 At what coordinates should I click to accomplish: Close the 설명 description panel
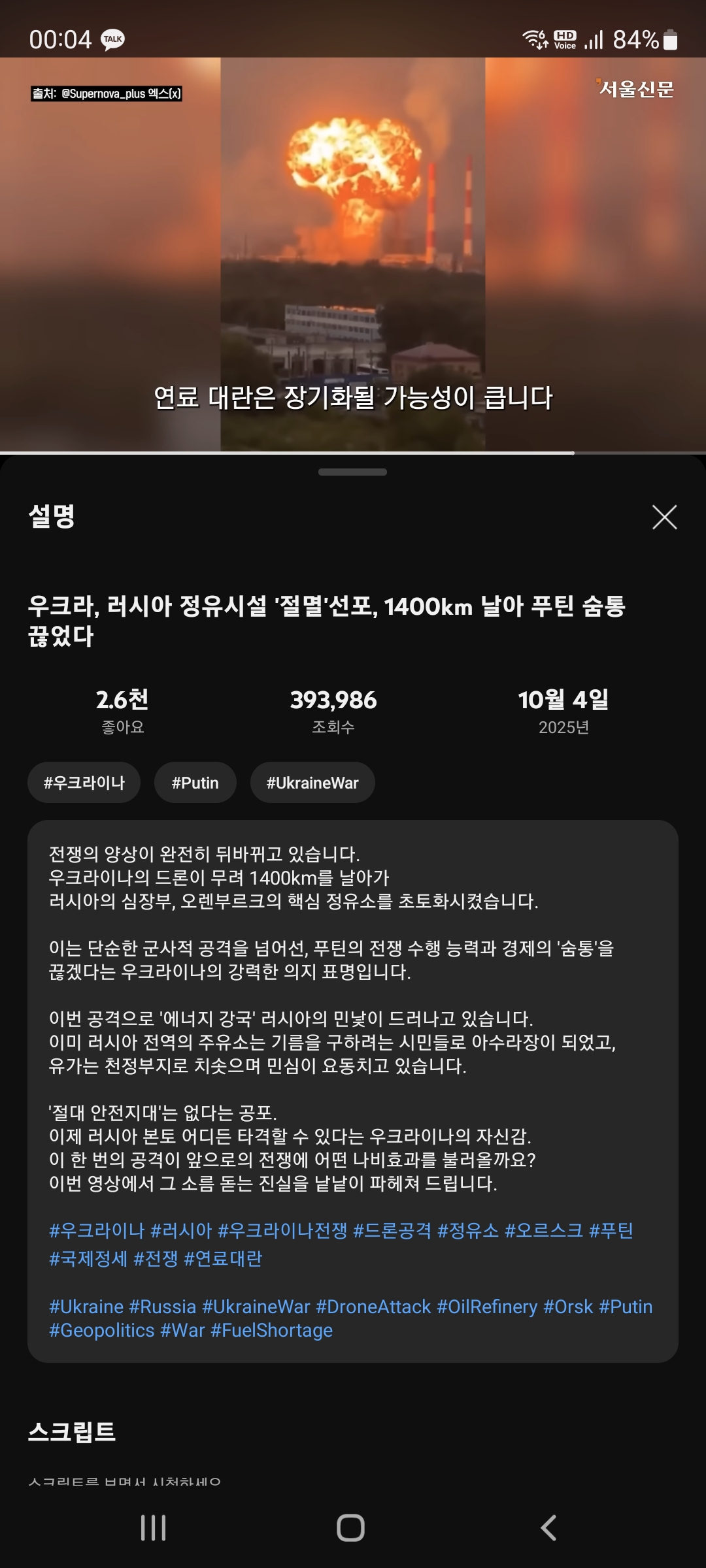[664, 517]
